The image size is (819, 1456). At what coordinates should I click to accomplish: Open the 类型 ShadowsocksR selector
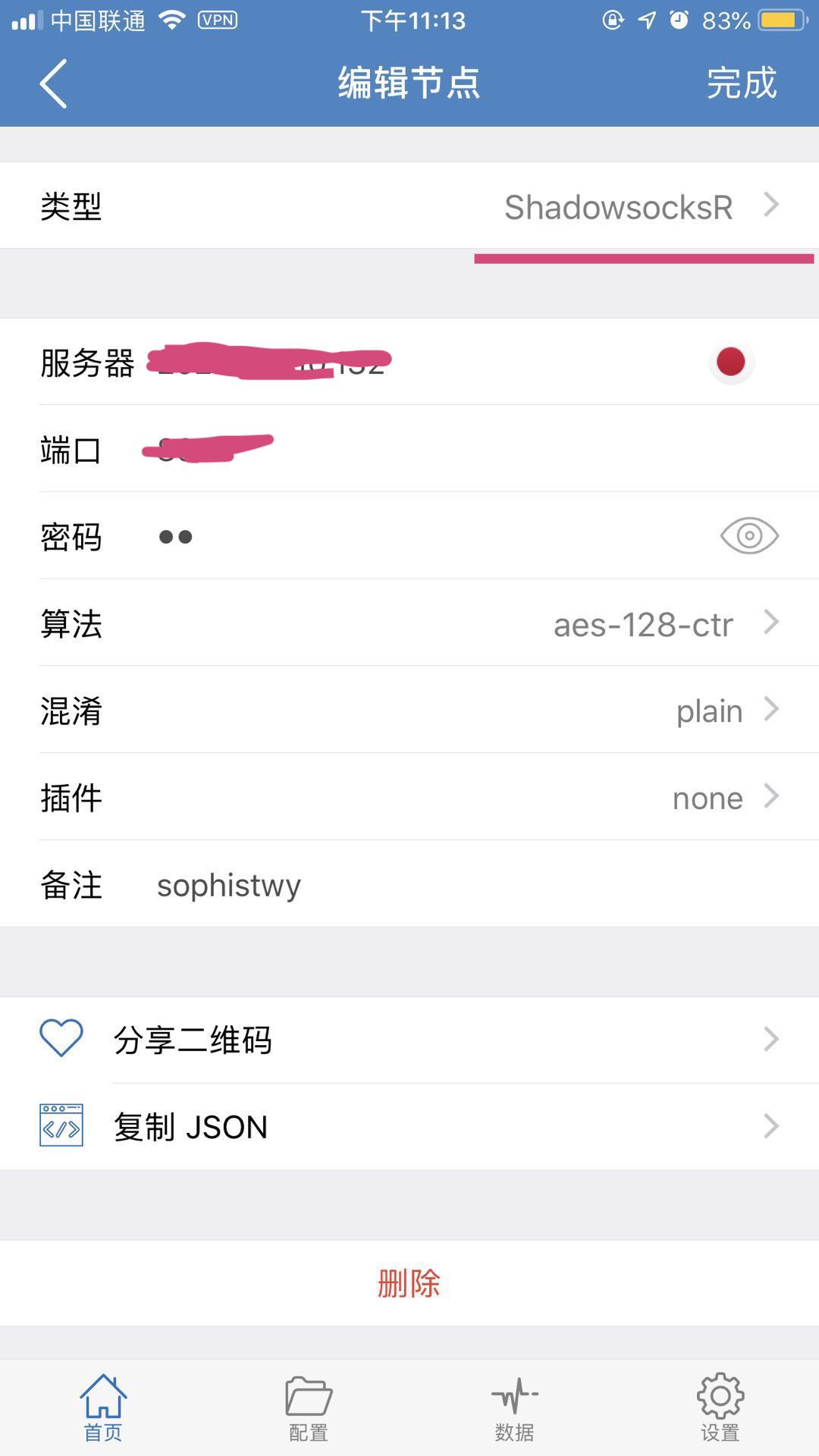[409, 206]
